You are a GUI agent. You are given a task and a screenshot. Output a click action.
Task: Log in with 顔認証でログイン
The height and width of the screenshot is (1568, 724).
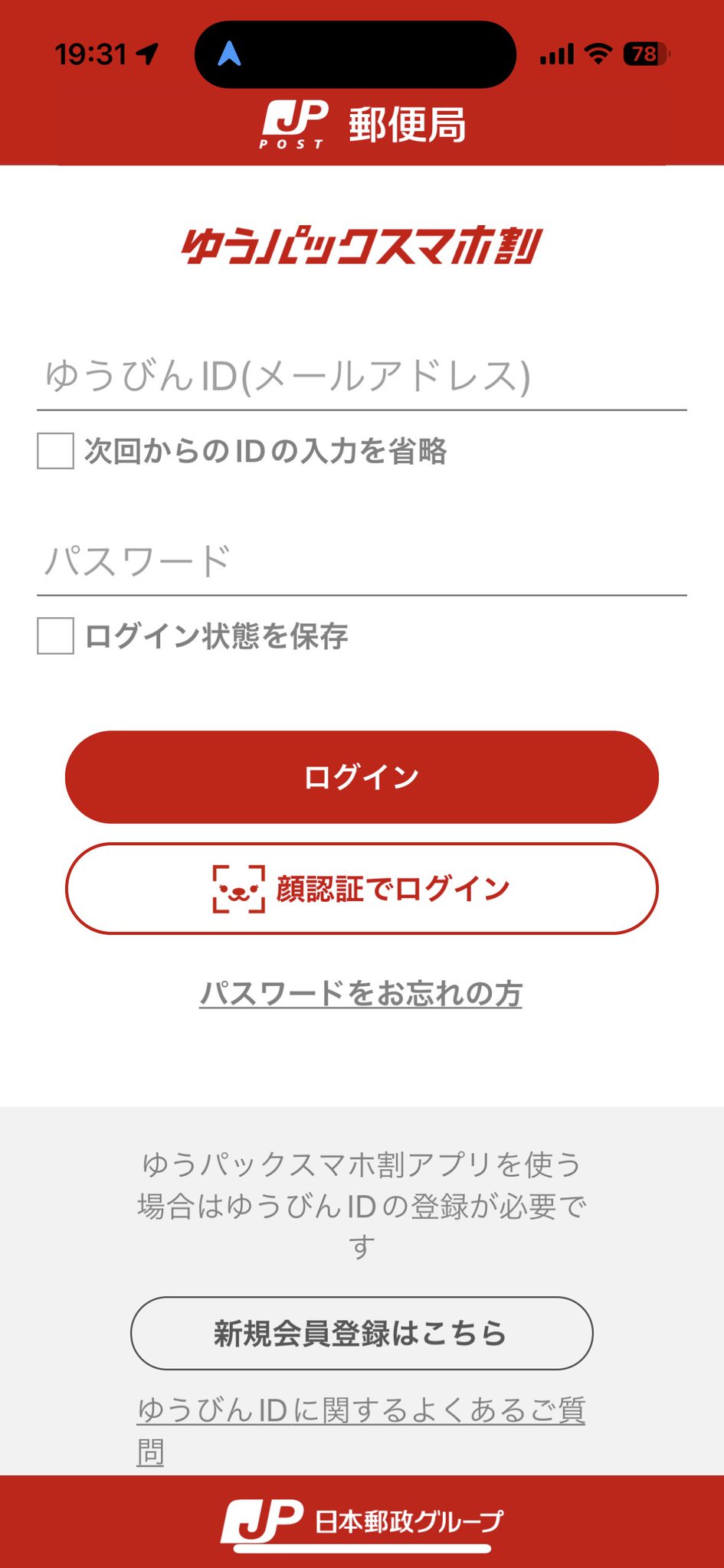pos(362,889)
